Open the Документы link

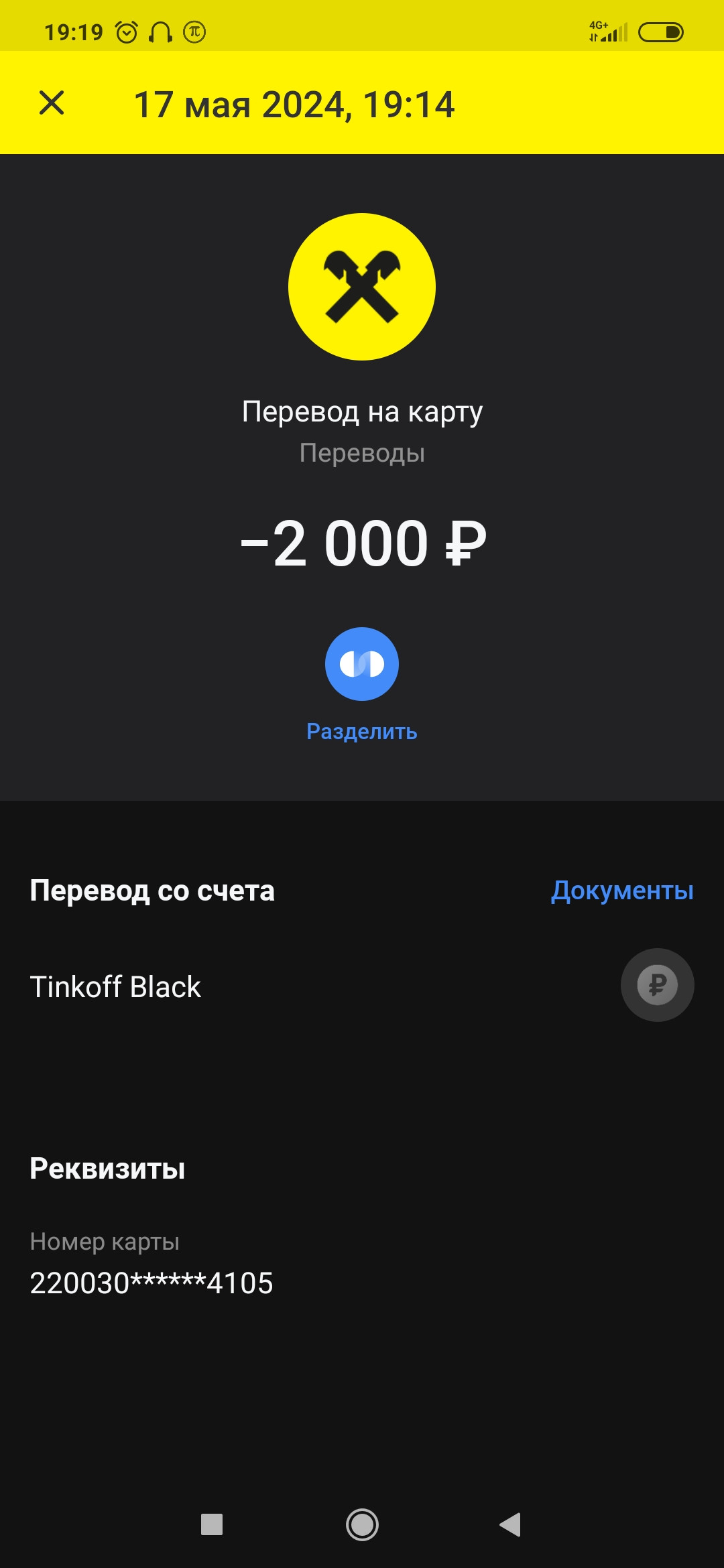(x=622, y=891)
